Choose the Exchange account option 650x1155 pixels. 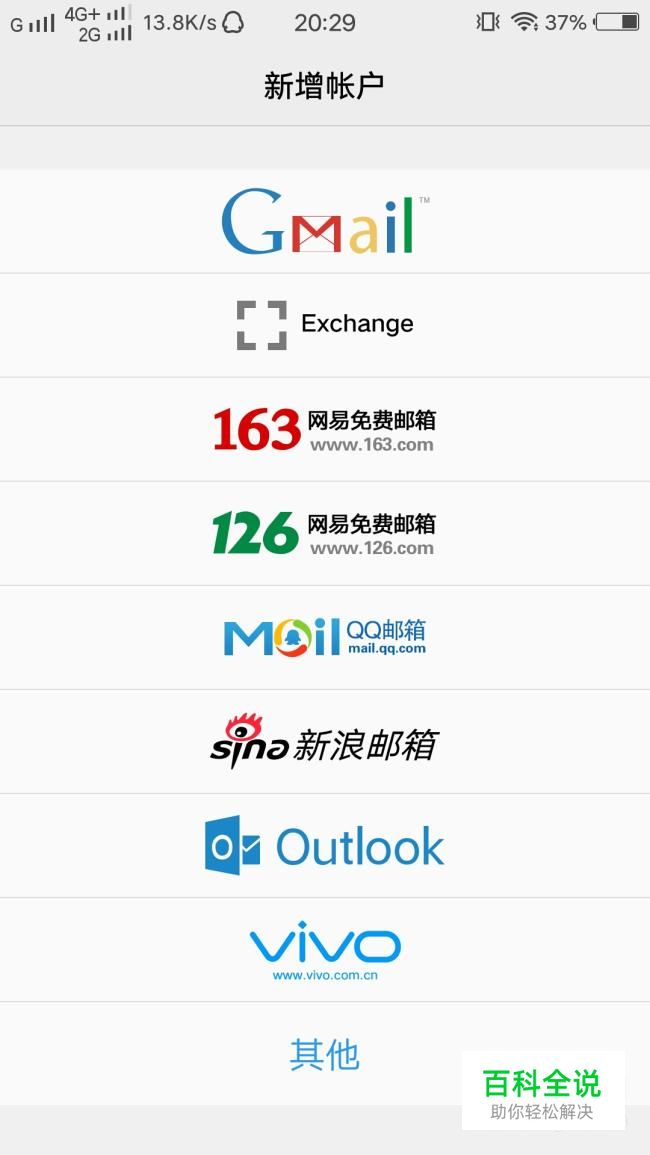(325, 325)
